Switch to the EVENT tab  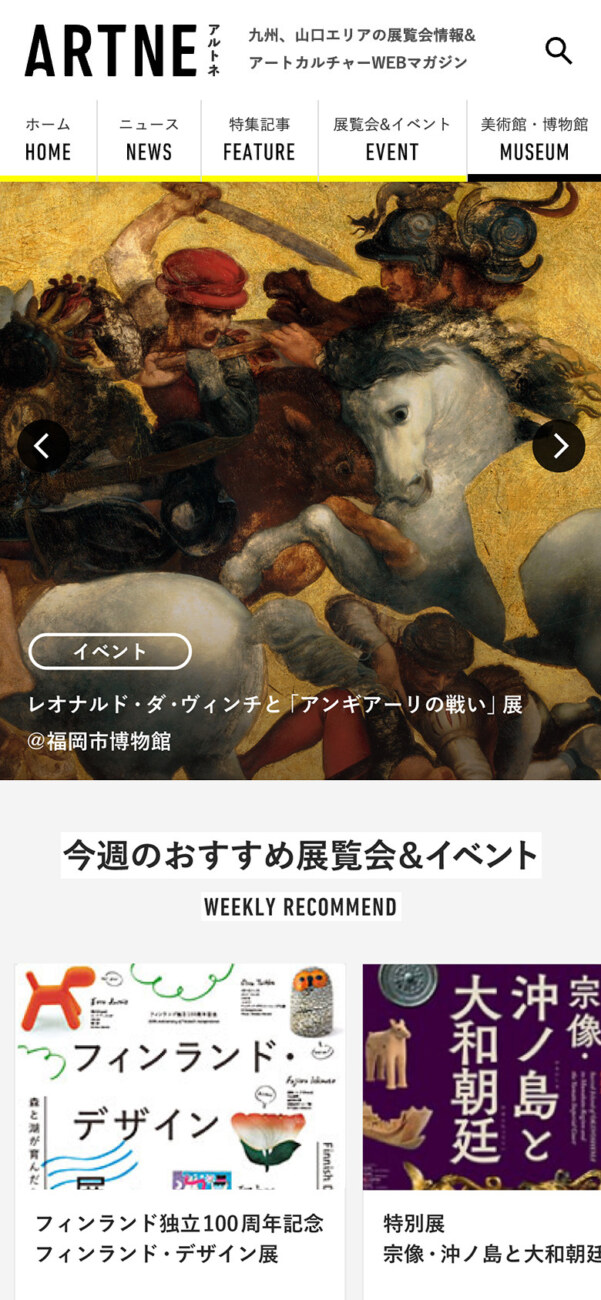(x=392, y=139)
